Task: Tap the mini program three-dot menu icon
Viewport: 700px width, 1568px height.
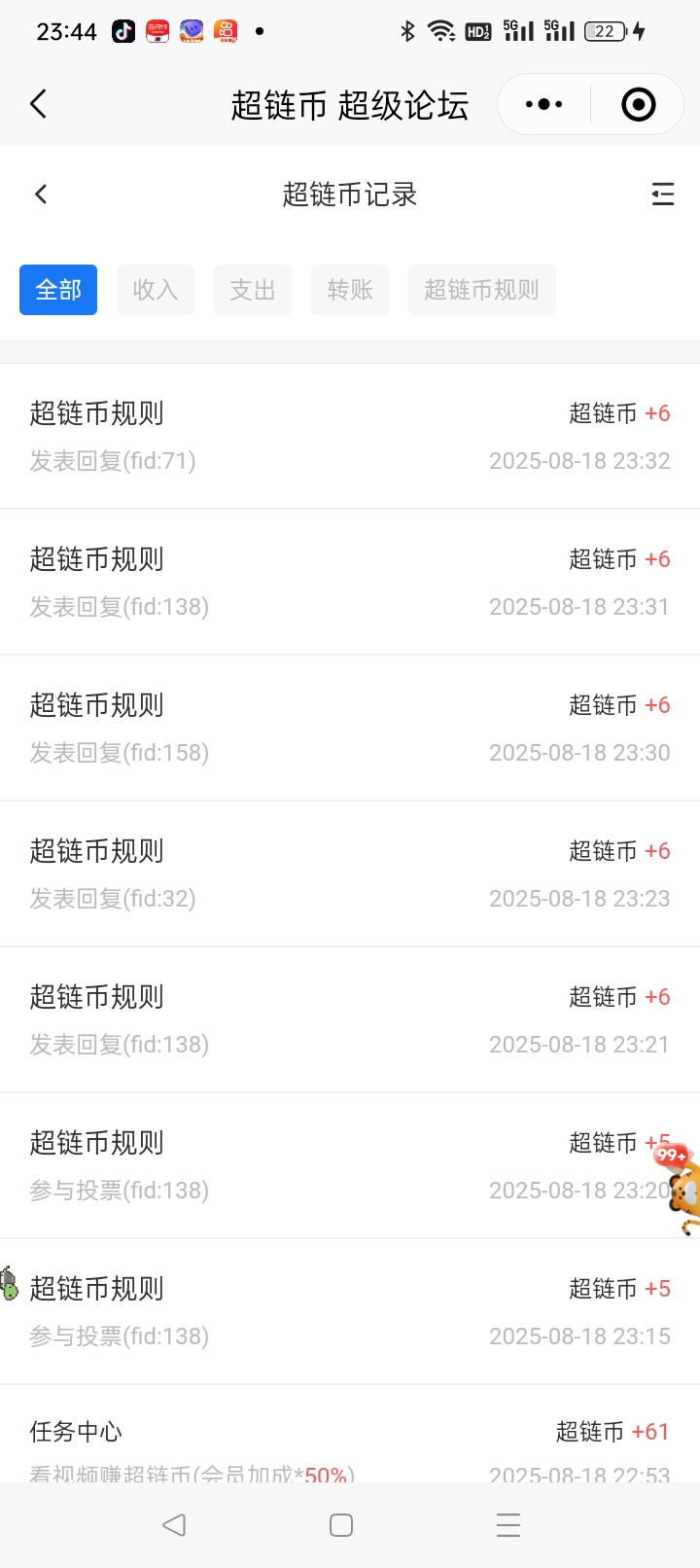Action: pos(542,103)
